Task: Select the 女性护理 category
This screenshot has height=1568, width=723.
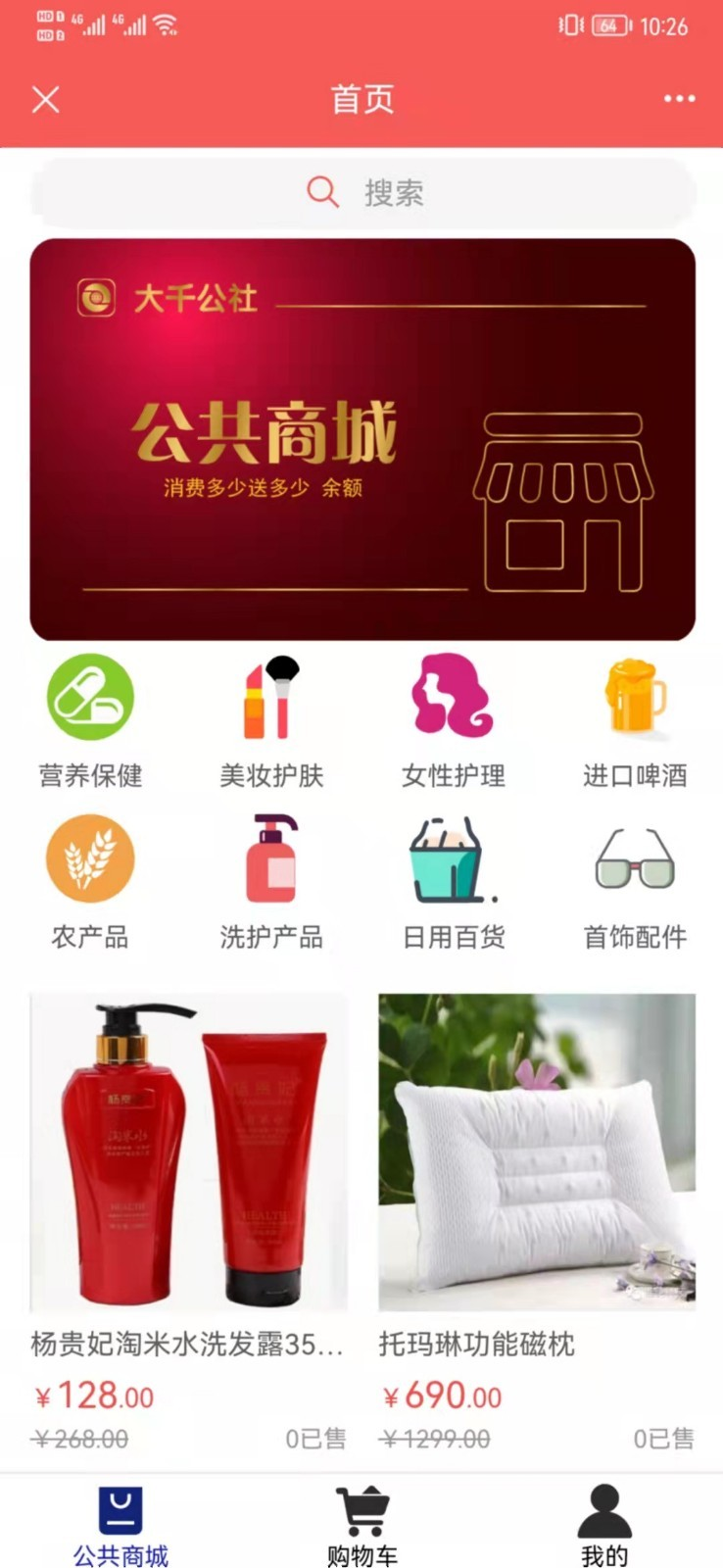Action: pyautogui.click(x=453, y=721)
